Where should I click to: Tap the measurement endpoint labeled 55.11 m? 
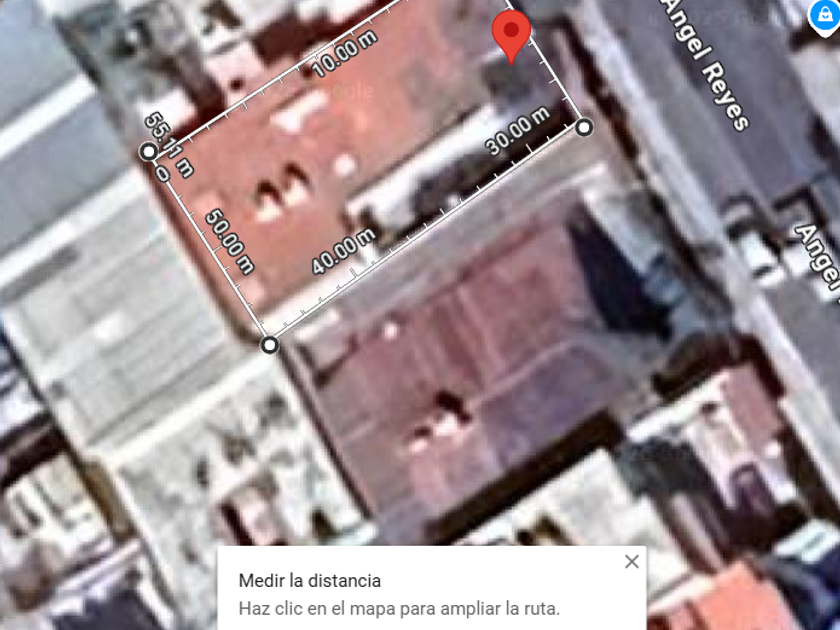click(x=149, y=152)
